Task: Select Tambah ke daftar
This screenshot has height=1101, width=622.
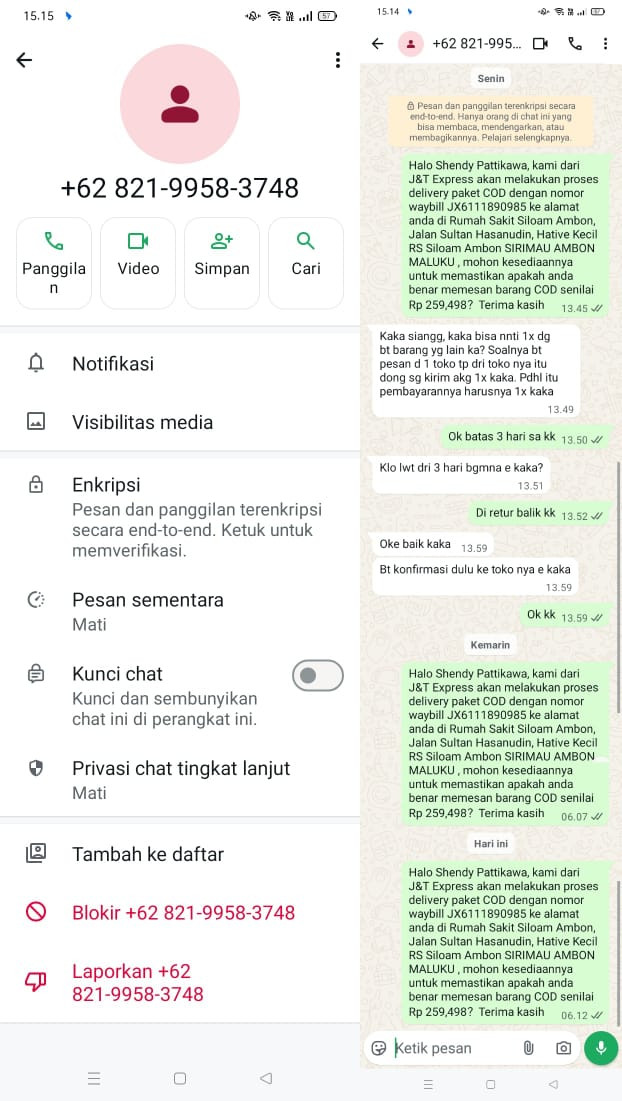Action: (180, 854)
